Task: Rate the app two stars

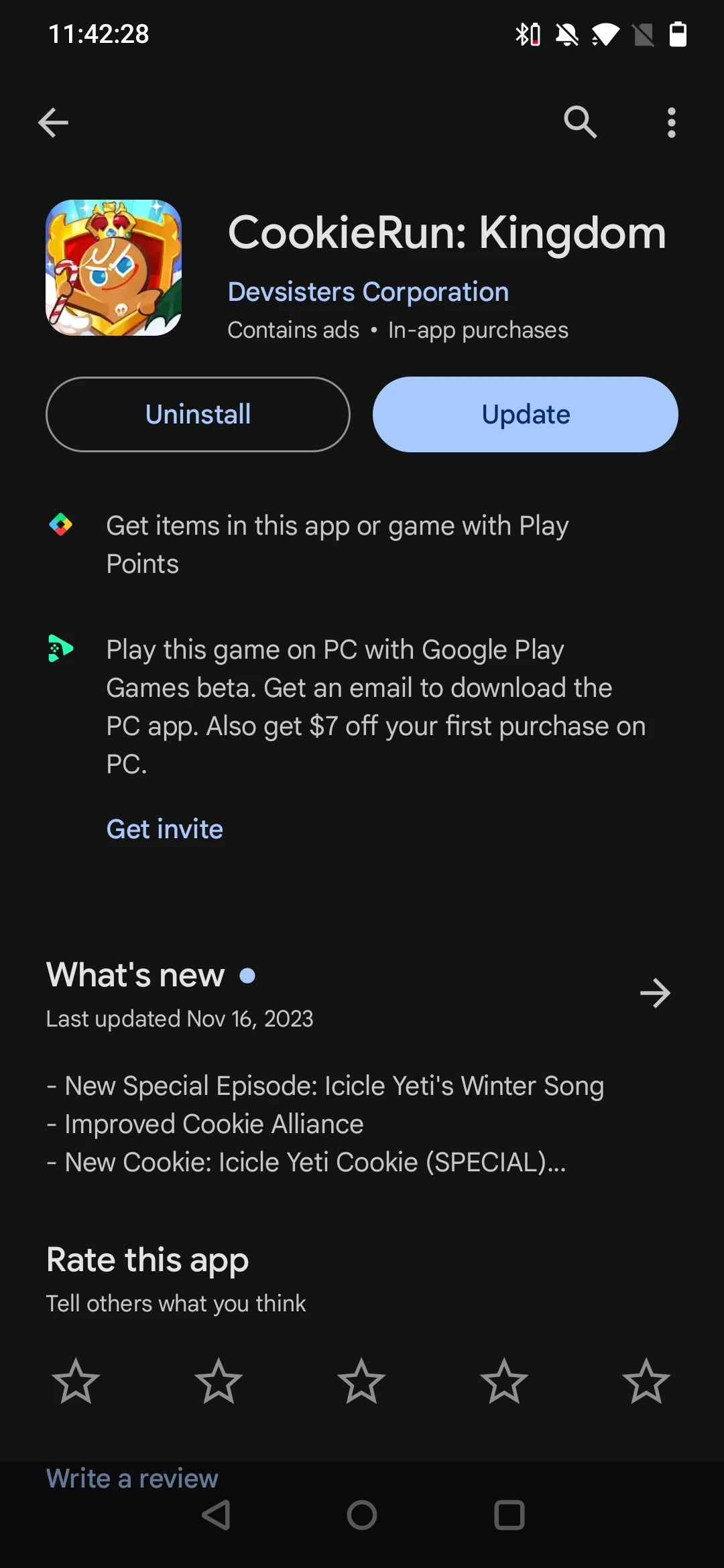Action: (219, 1380)
